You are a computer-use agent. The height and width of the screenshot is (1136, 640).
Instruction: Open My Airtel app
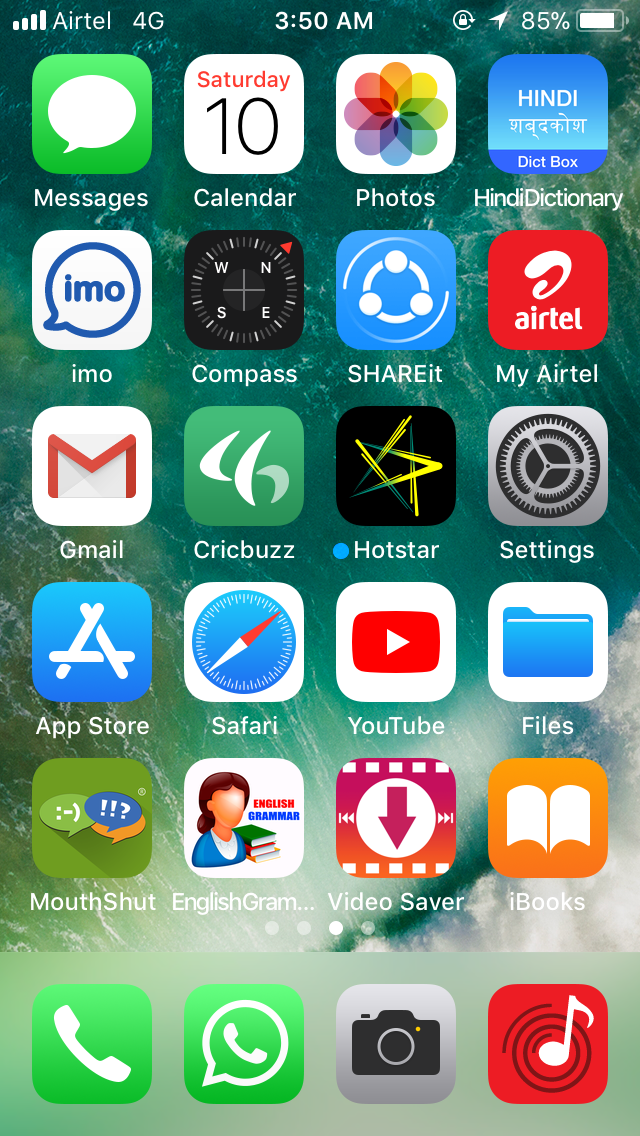tap(548, 290)
